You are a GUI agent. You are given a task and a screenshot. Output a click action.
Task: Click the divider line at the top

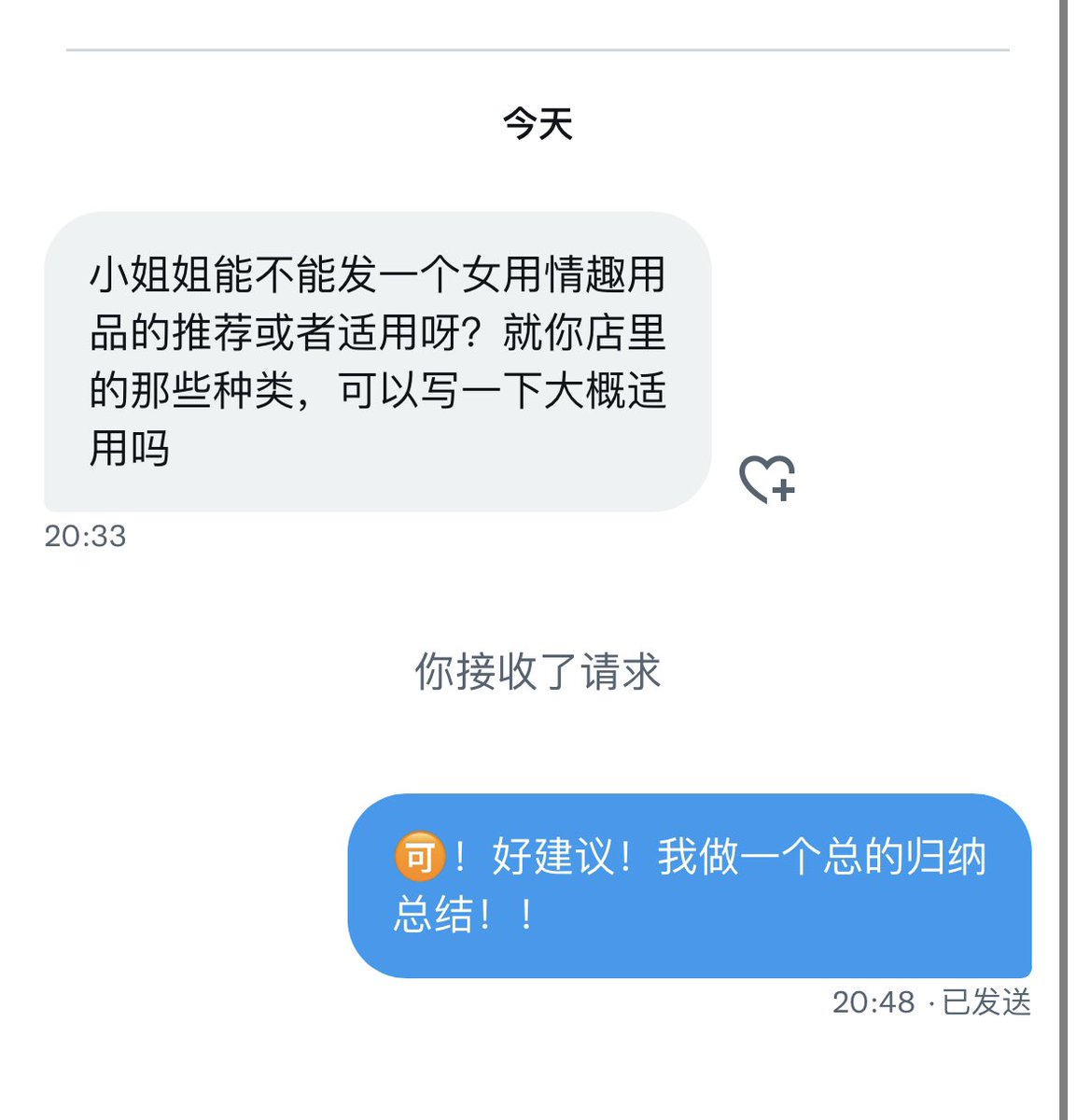(538, 45)
